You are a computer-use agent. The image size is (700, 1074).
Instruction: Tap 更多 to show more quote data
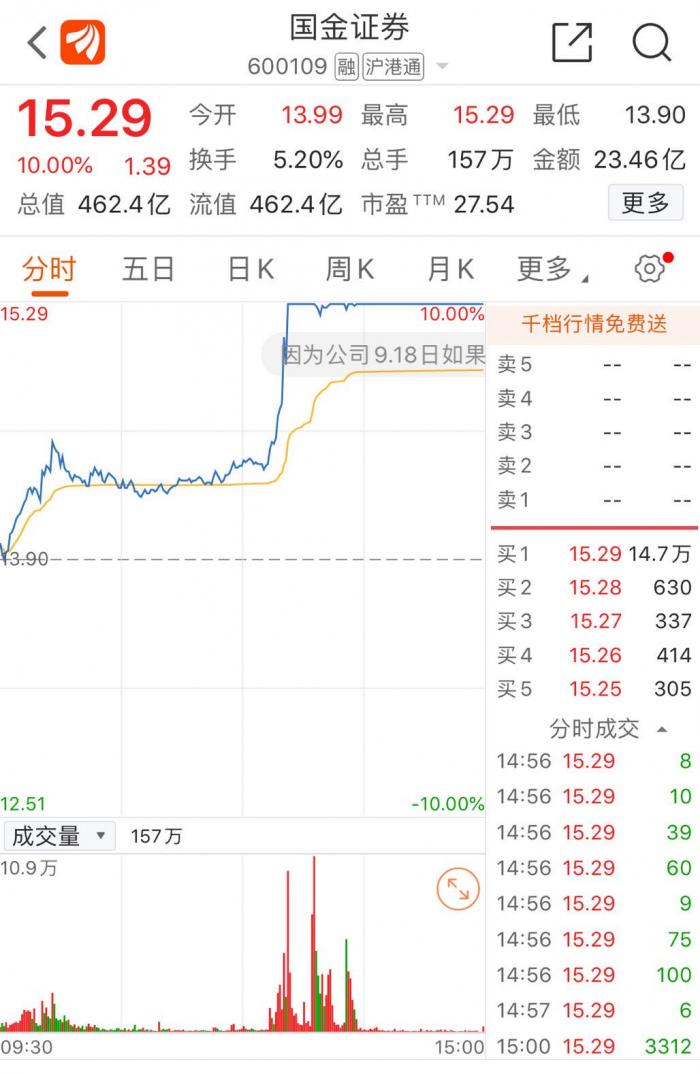645,204
